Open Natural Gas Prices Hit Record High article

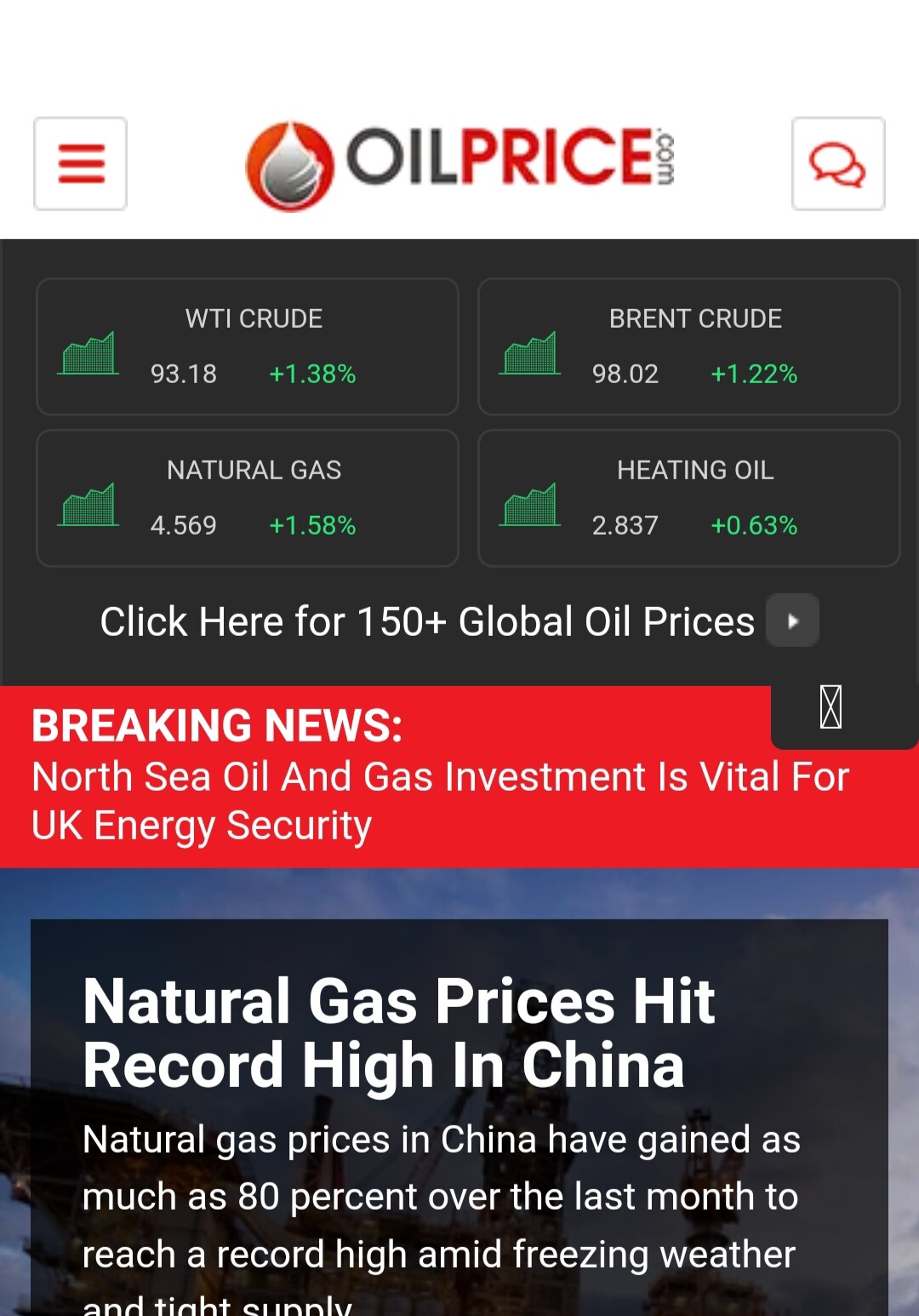pos(398,1033)
